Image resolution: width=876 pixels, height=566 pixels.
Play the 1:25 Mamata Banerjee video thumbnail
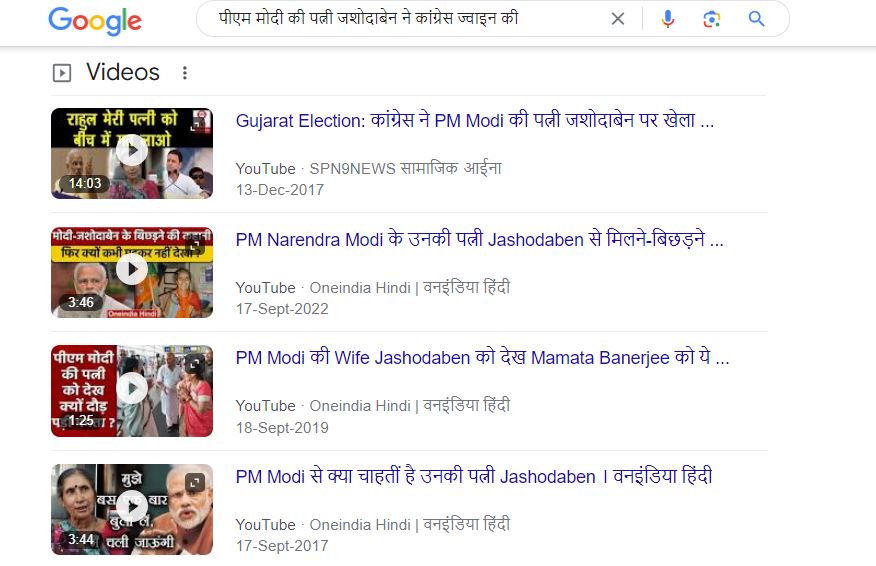(x=132, y=390)
